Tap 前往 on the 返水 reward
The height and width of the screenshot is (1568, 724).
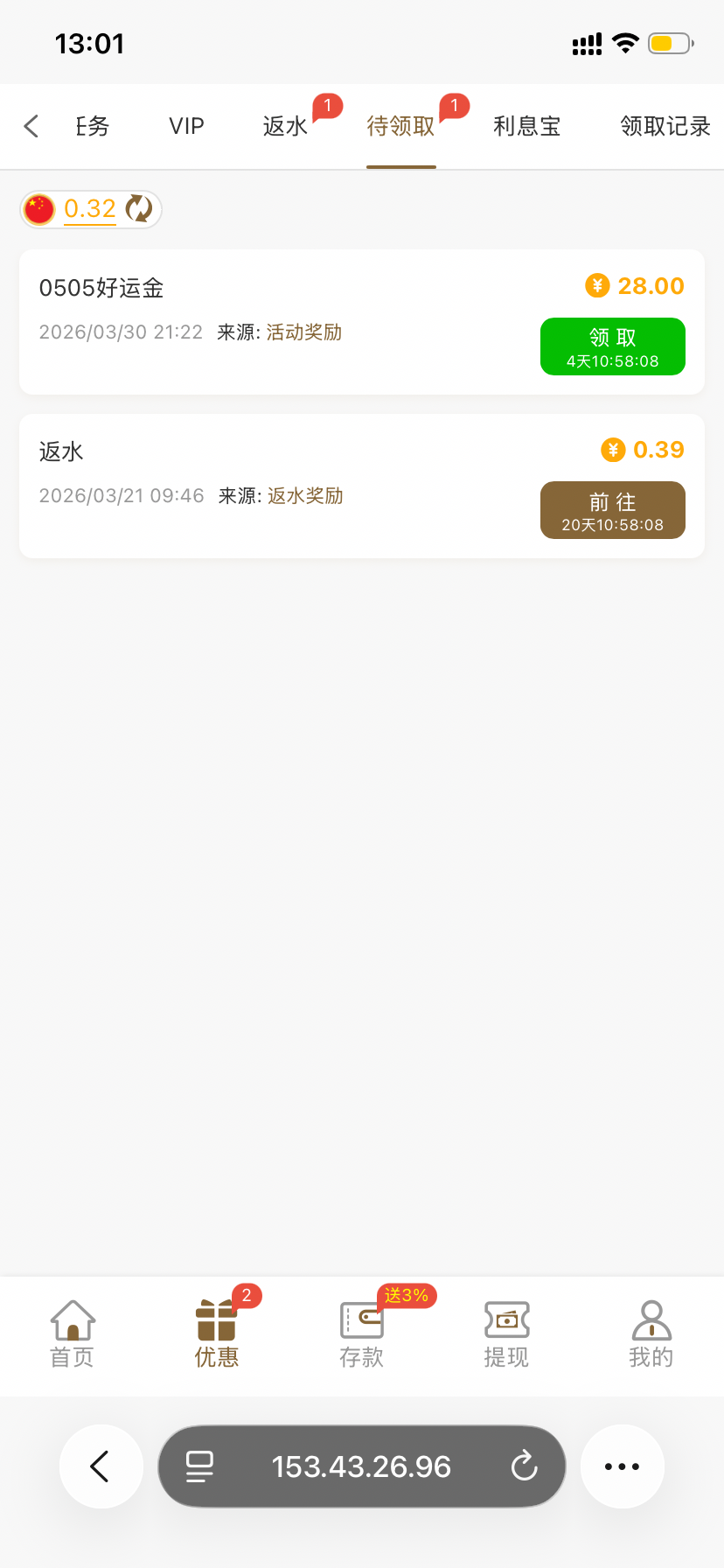click(x=612, y=510)
